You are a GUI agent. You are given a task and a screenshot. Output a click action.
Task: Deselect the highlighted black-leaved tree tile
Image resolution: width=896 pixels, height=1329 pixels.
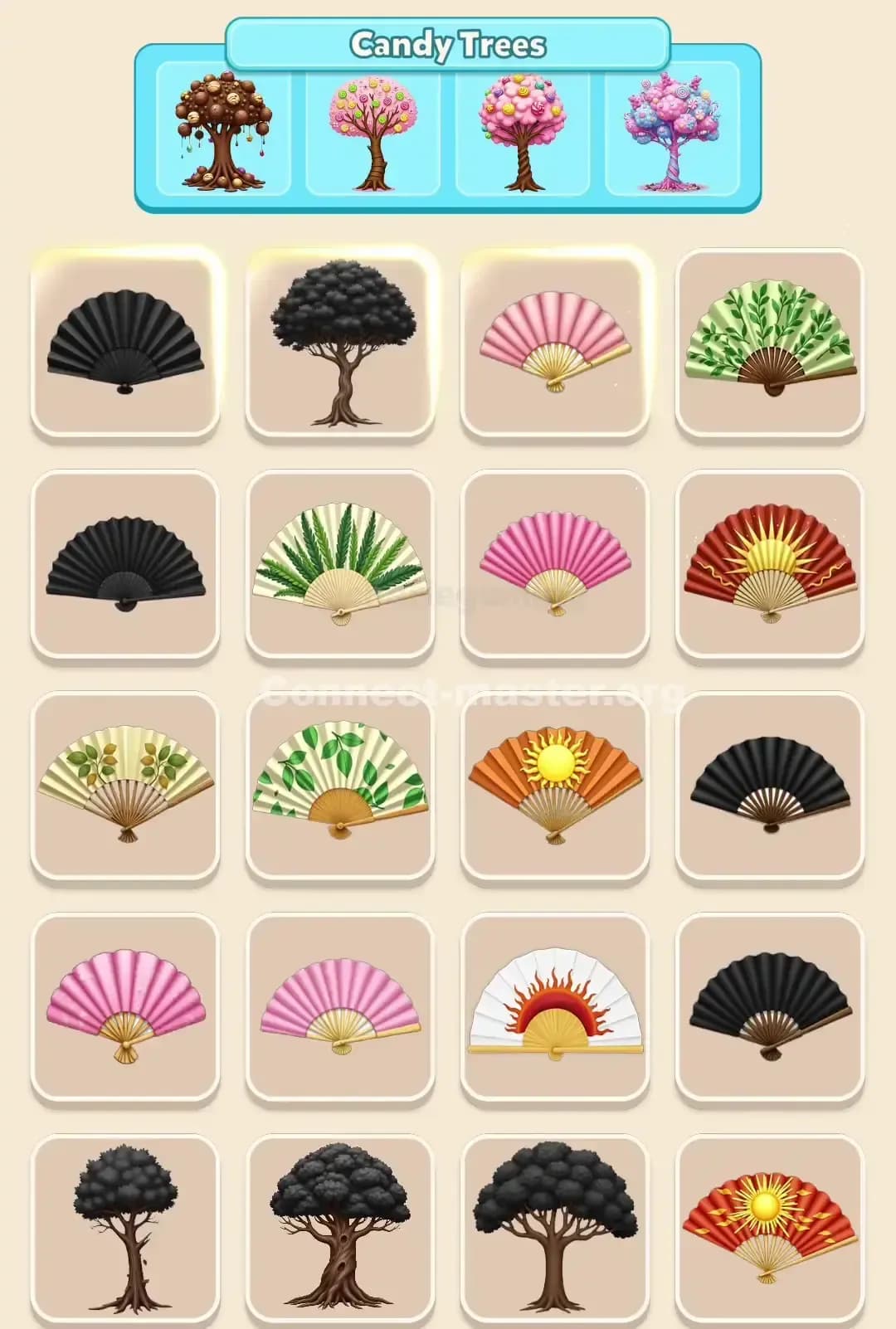tap(340, 343)
